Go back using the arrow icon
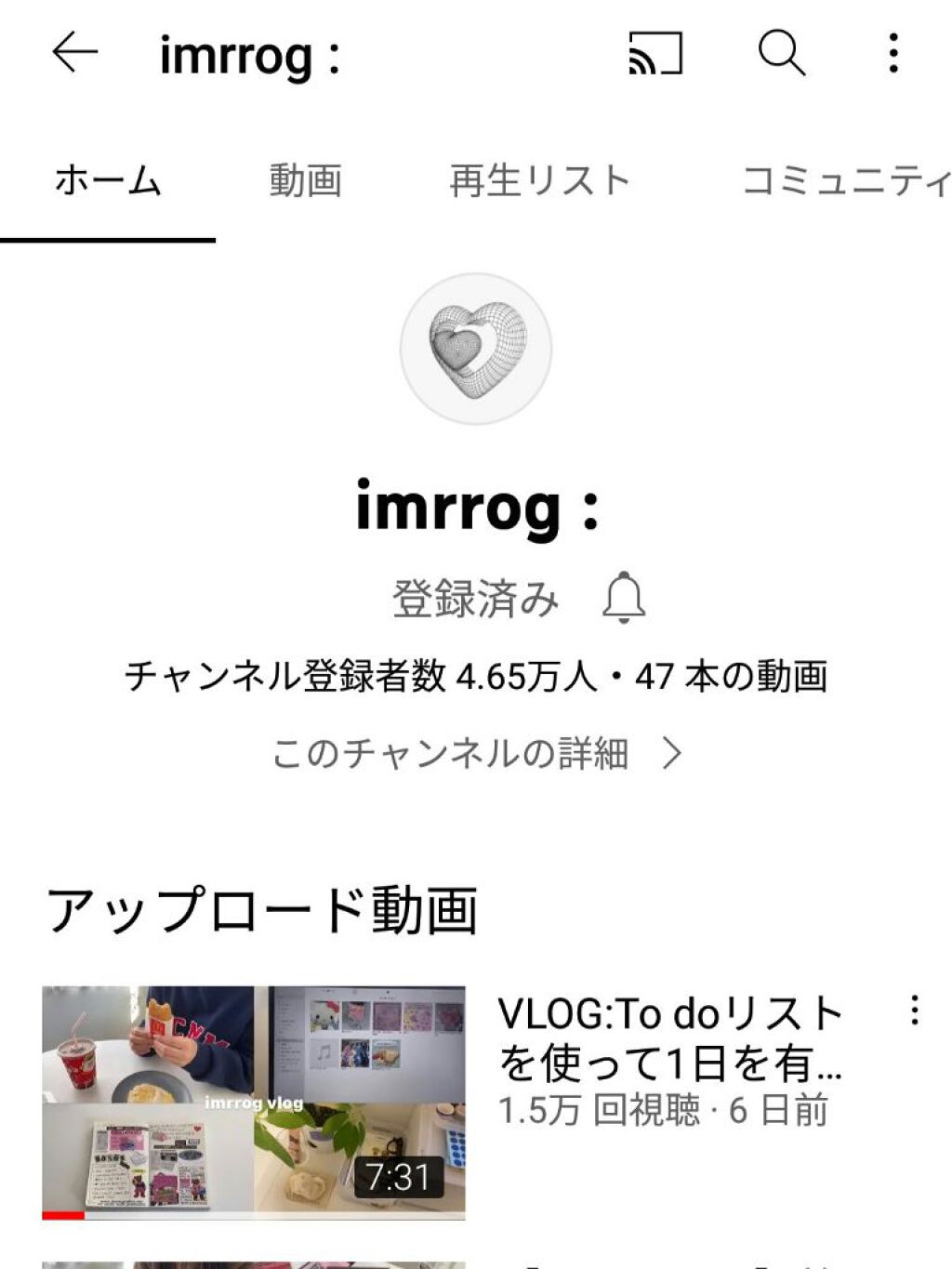The width and height of the screenshot is (952, 1269). click(74, 52)
